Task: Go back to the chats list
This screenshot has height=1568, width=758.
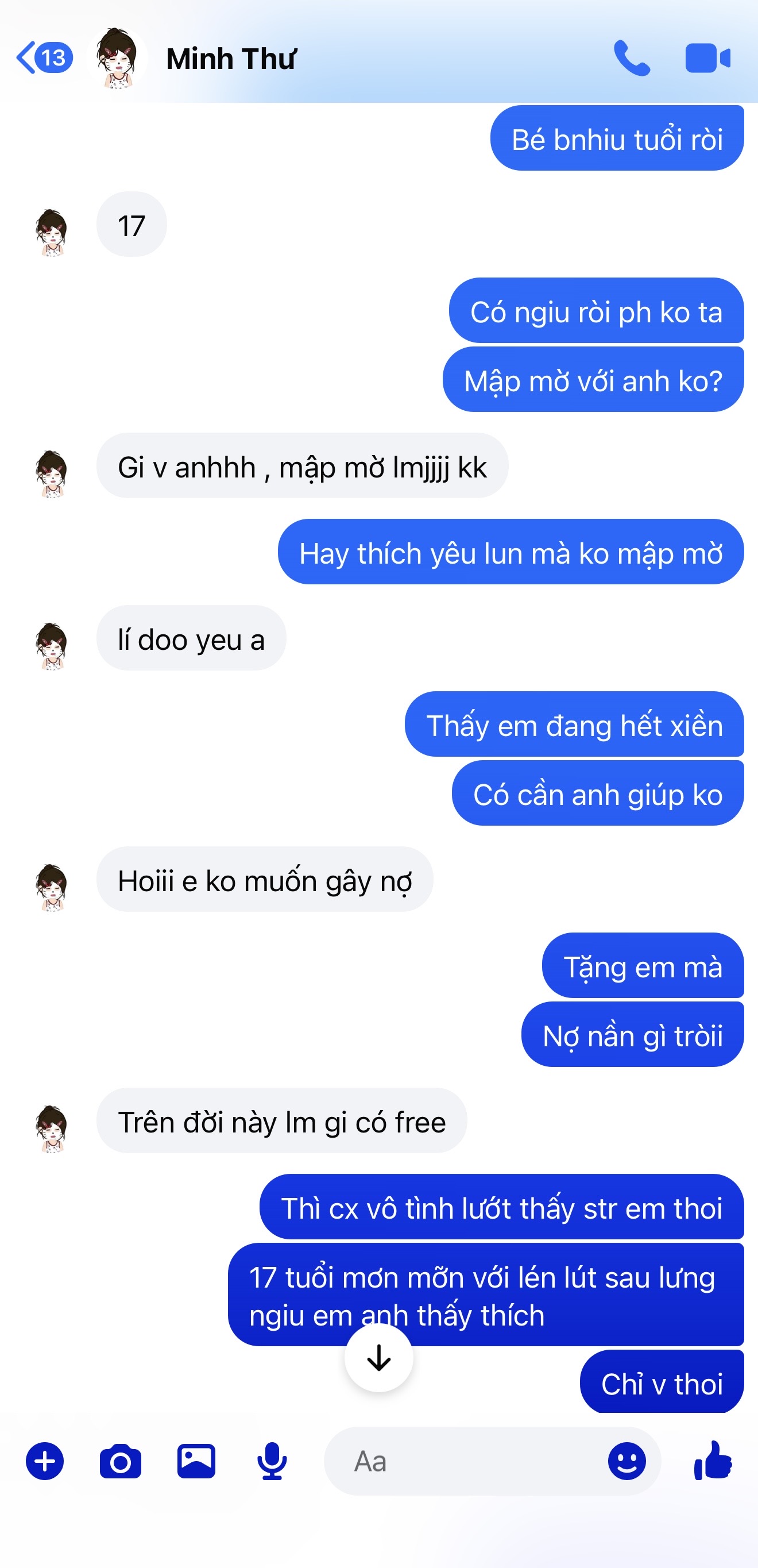Action: click(44, 59)
